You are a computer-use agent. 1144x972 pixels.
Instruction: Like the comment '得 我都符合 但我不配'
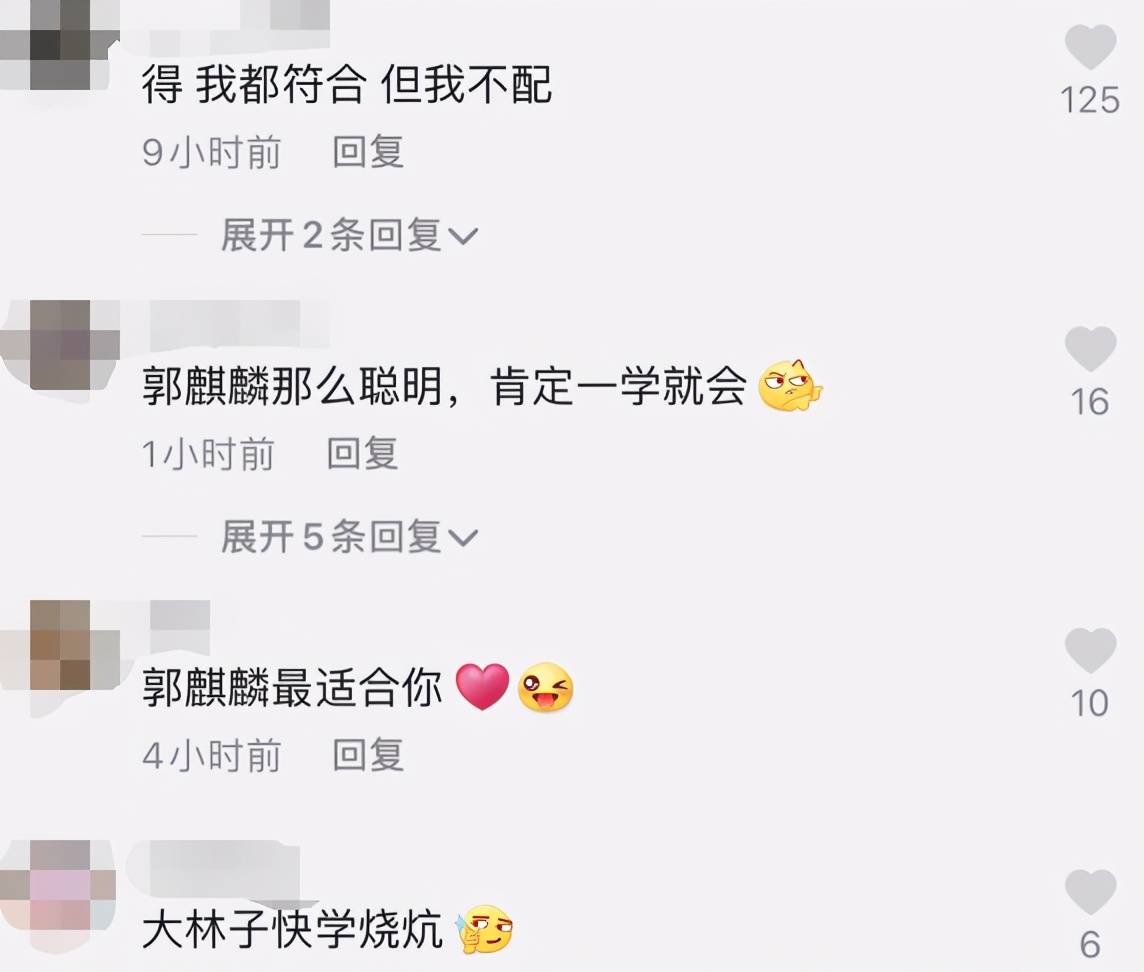pyautogui.click(x=1089, y=47)
